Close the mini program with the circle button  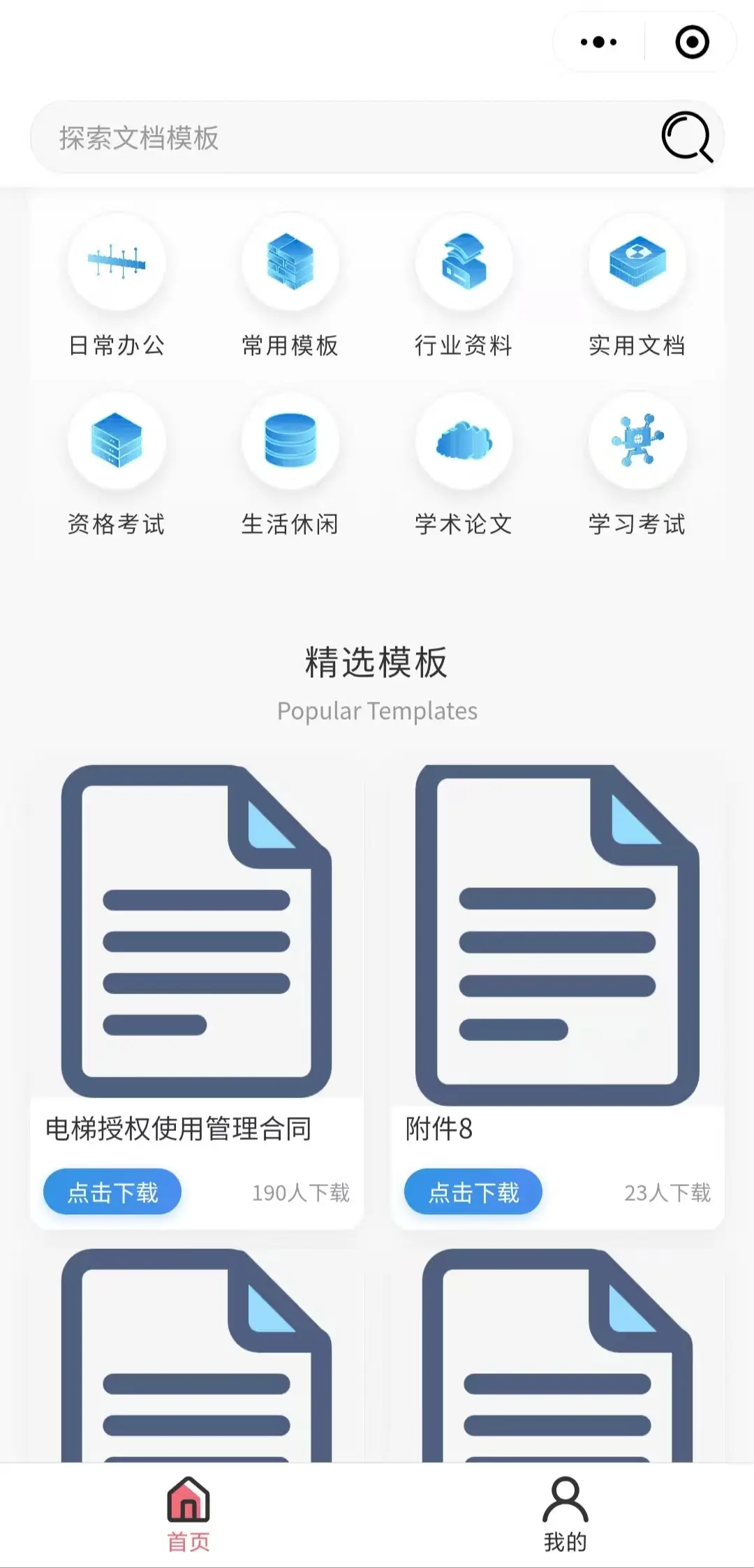pyautogui.click(x=692, y=42)
